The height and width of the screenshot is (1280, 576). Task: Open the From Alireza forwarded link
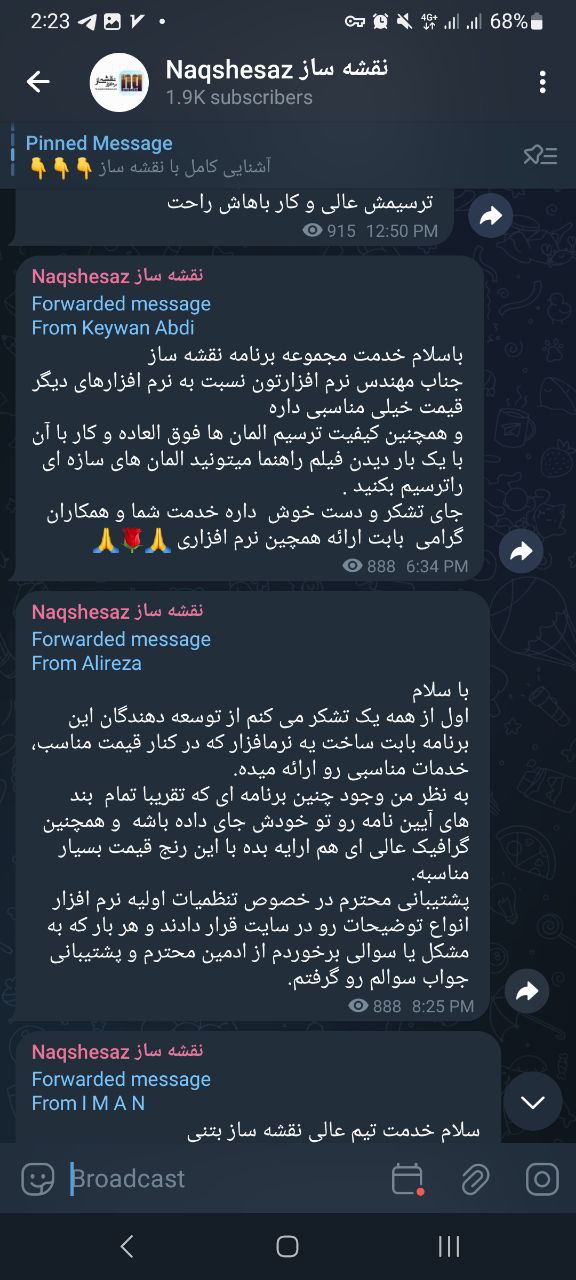click(87, 663)
